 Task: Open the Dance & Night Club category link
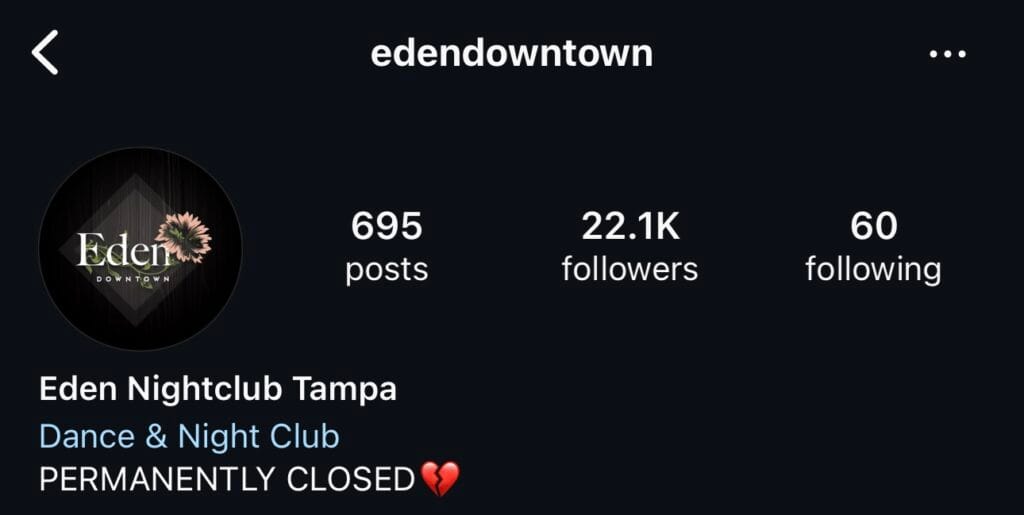(189, 437)
